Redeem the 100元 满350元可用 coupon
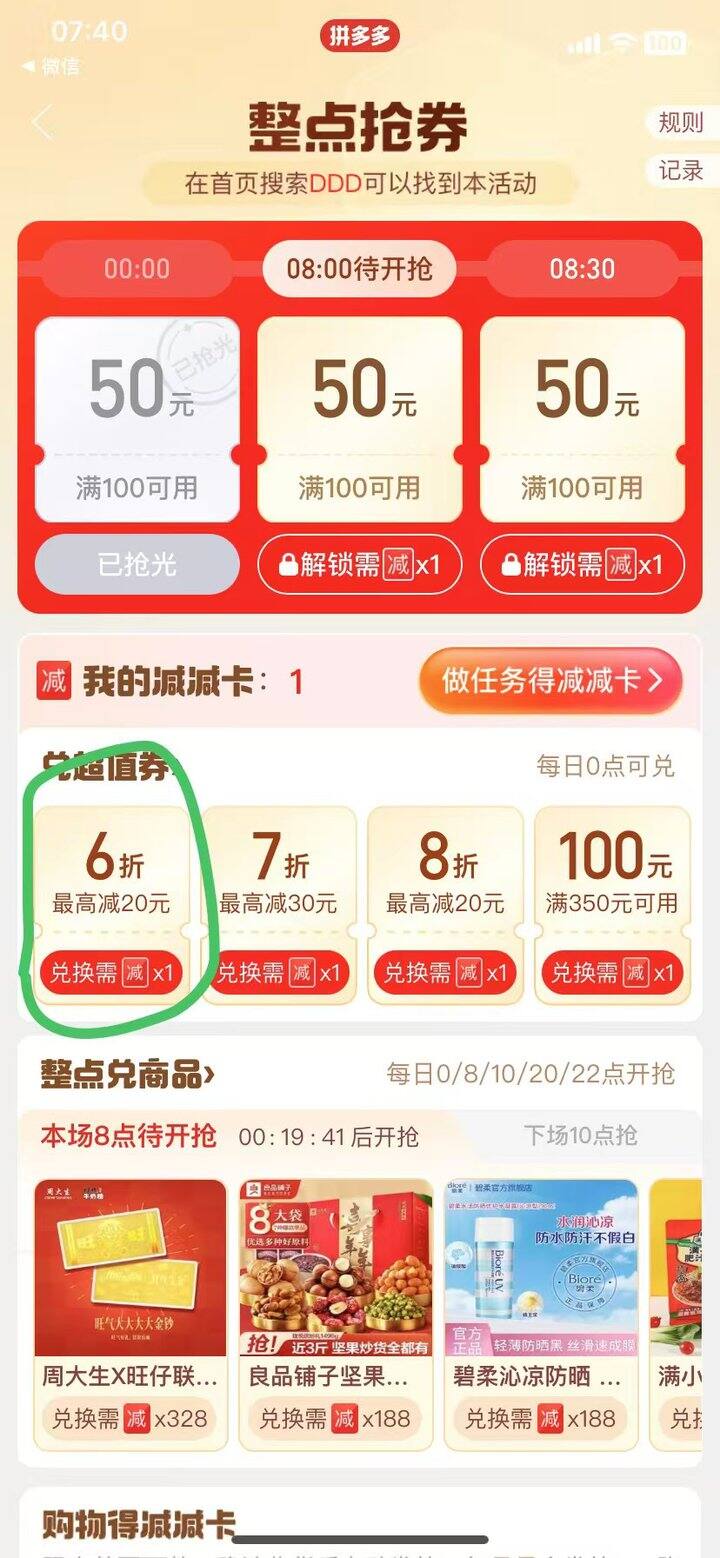 [x=612, y=972]
